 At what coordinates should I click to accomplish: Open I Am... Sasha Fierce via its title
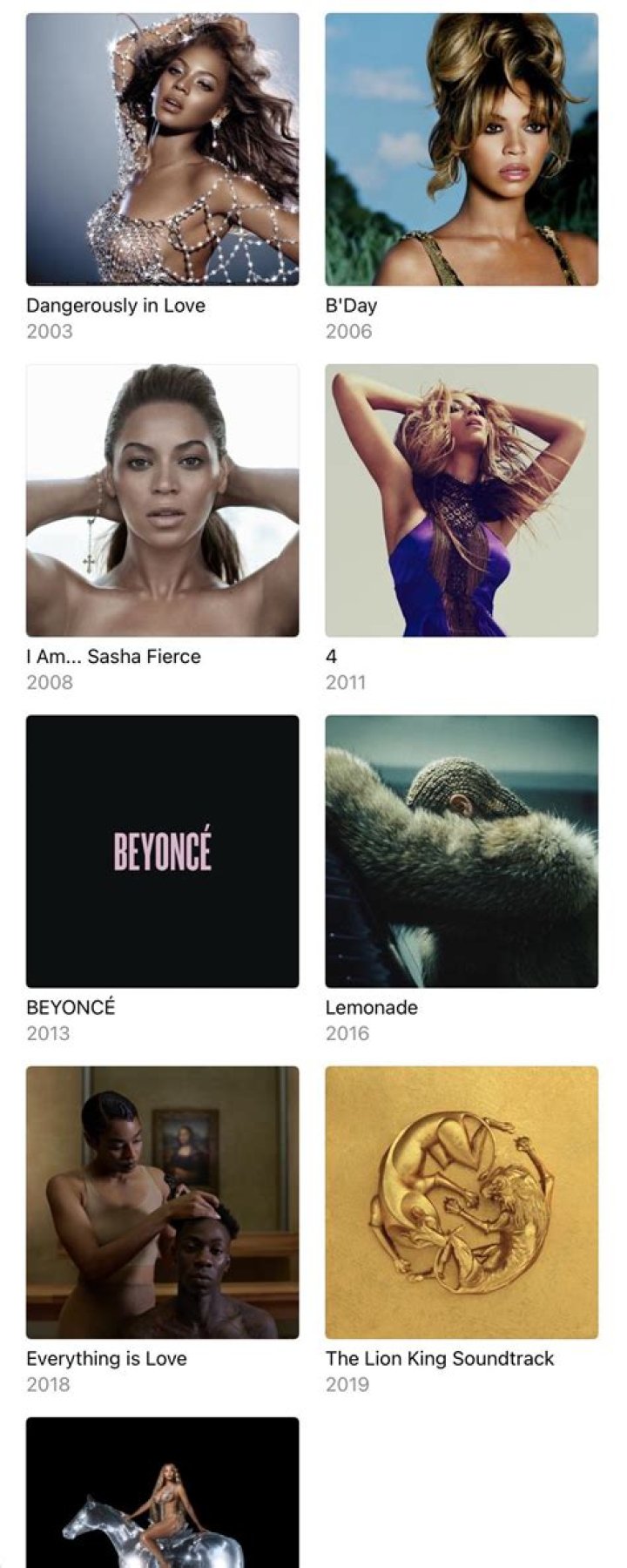pos(114,657)
